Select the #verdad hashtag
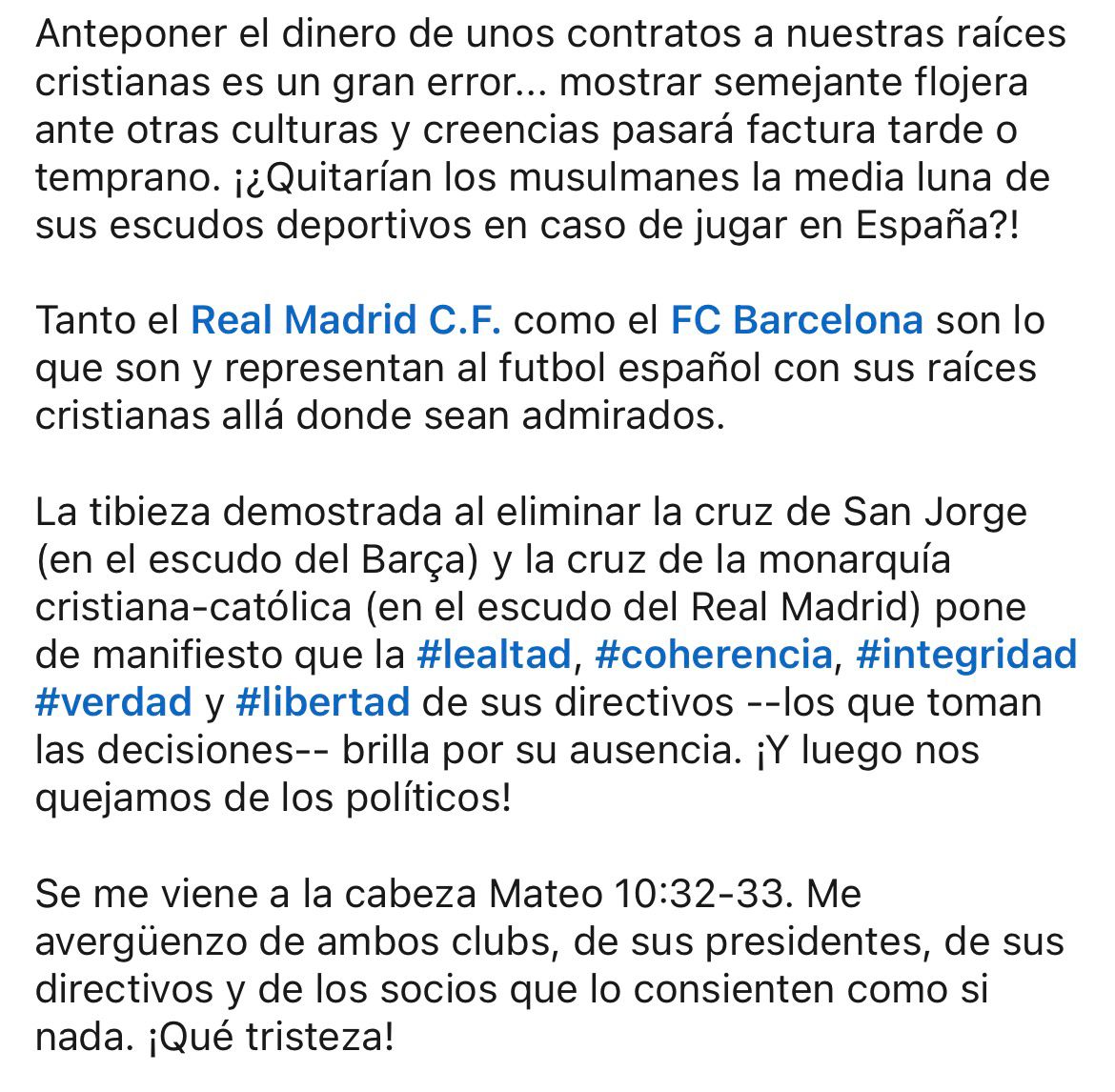 (x=113, y=702)
